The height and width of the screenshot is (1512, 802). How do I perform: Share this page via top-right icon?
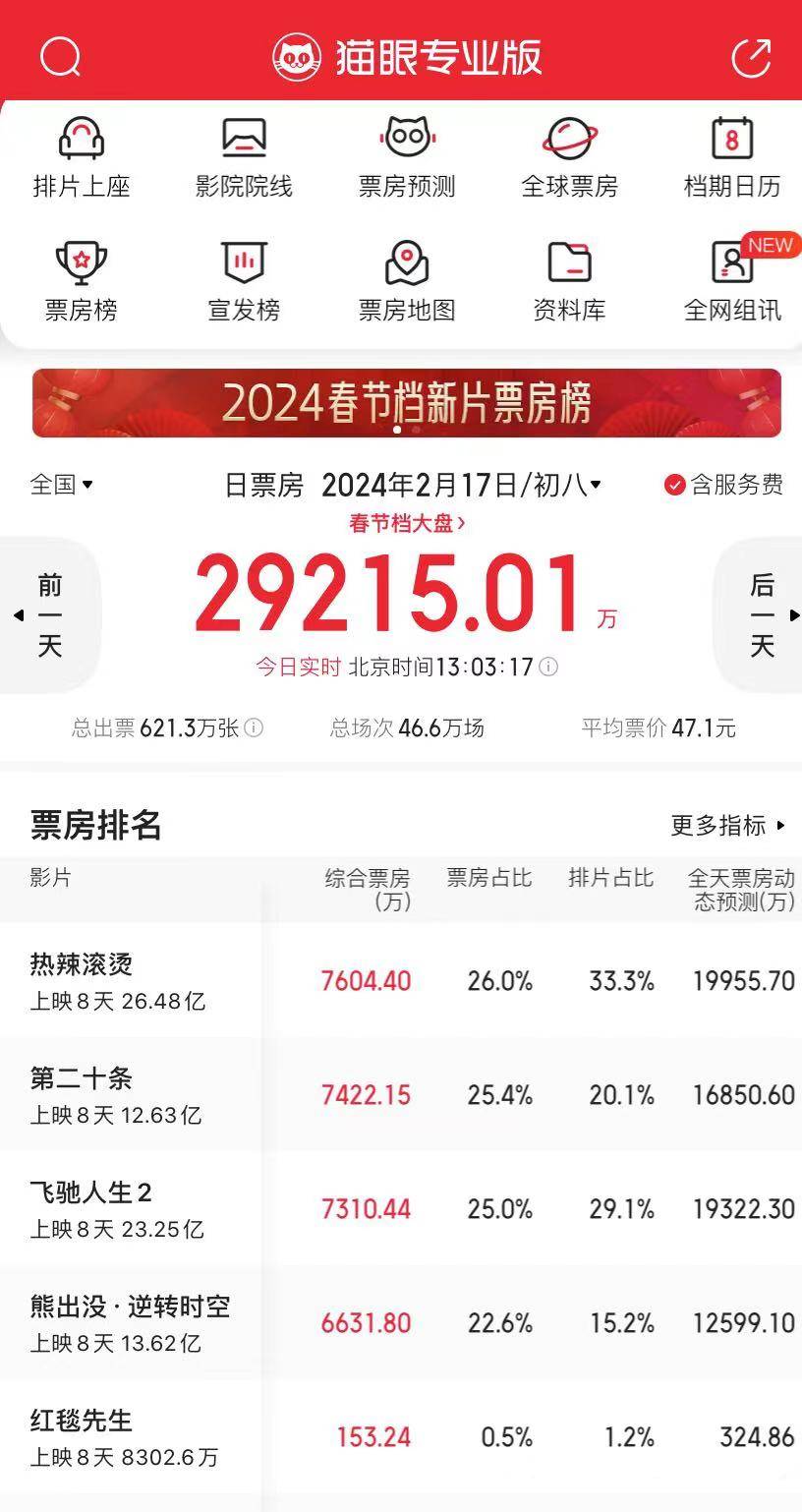pos(752,57)
